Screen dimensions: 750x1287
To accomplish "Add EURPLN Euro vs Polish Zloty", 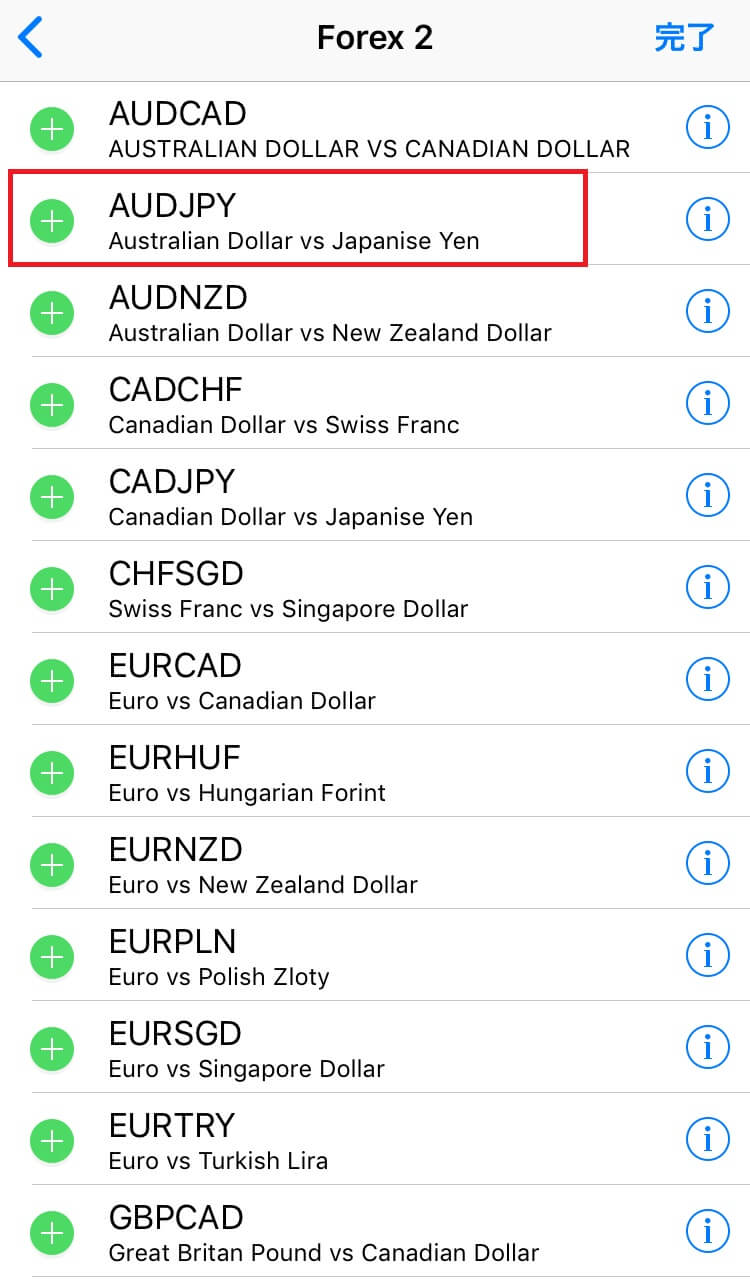I will click(52, 956).
